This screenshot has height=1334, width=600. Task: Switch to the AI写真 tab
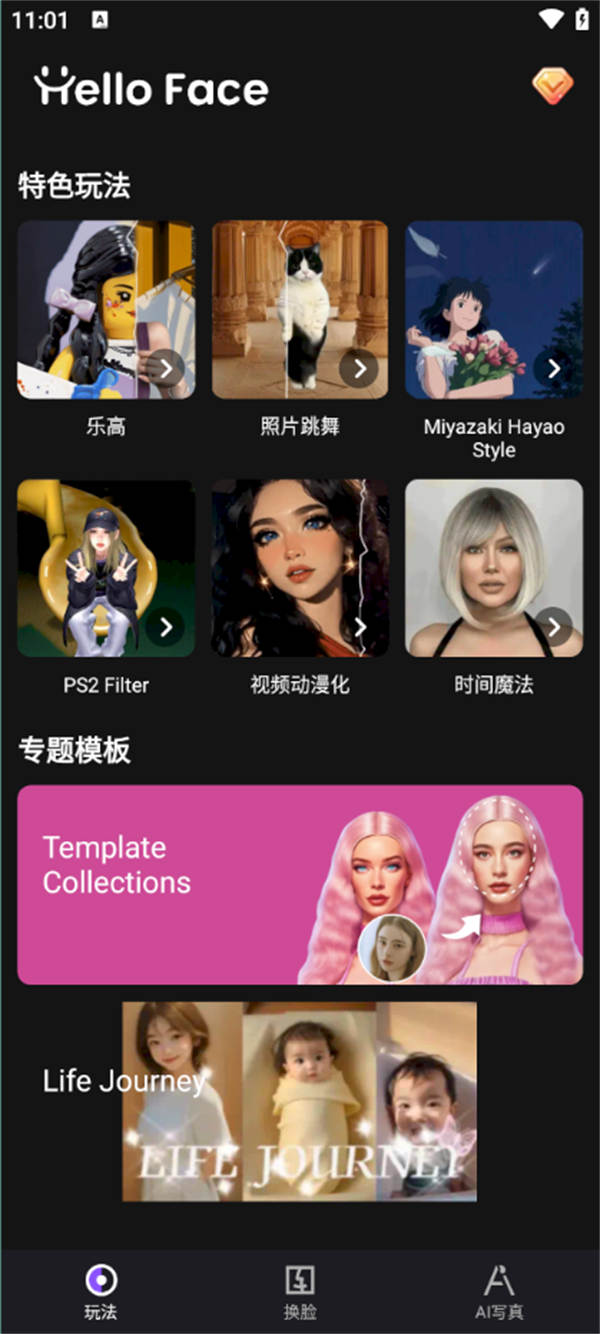tap(498, 1290)
